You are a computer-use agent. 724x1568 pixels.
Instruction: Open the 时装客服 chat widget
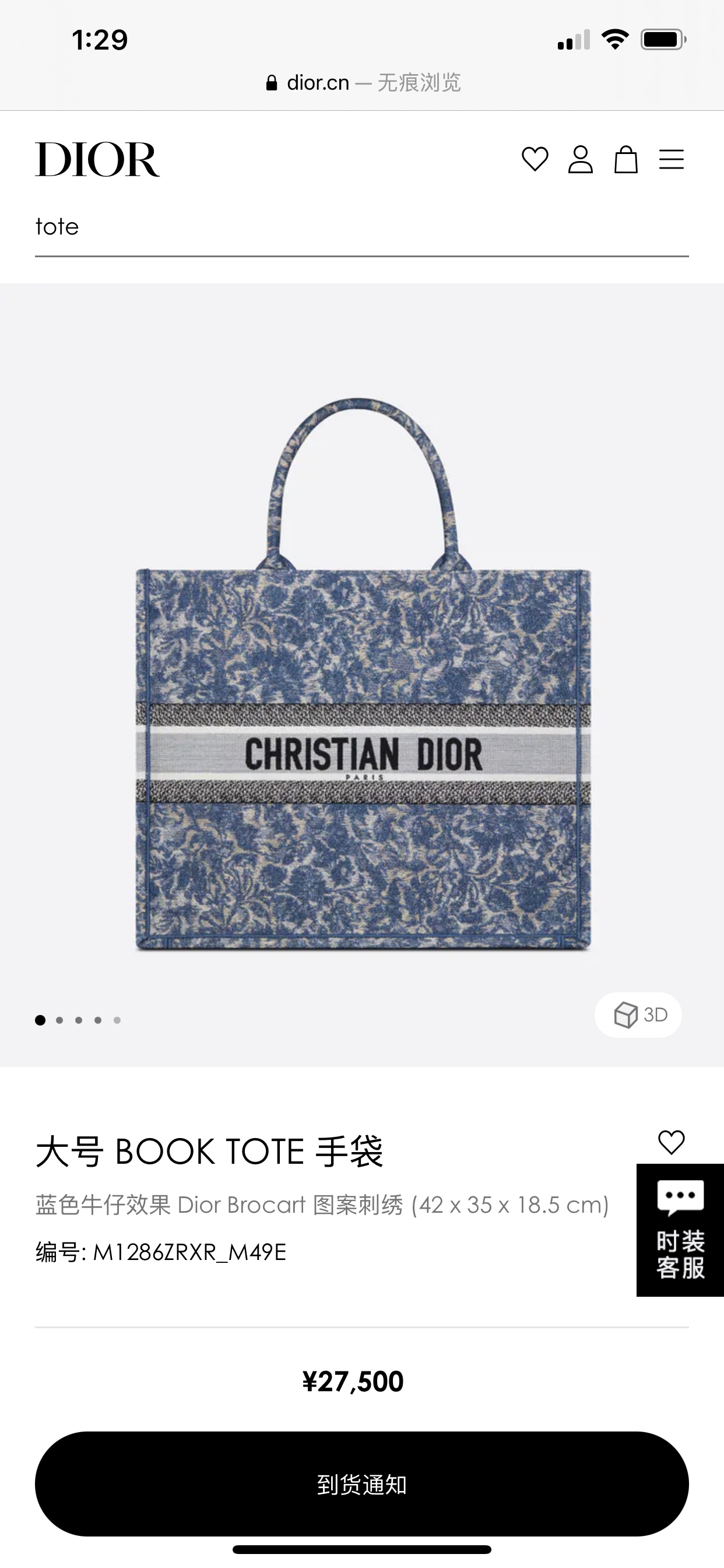pyautogui.click(x=680, y=1230)
